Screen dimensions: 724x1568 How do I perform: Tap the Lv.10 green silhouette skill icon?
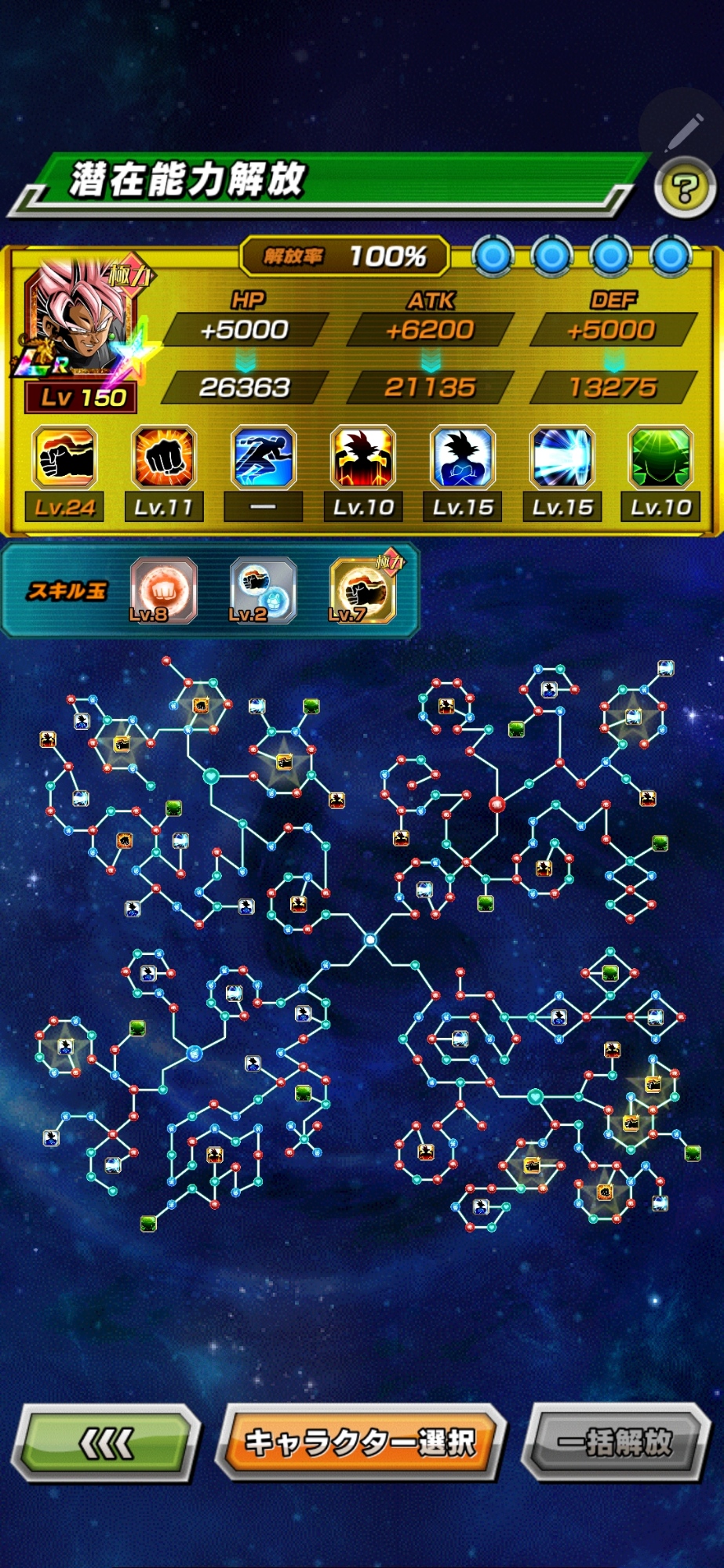click(x=660, y=457)
